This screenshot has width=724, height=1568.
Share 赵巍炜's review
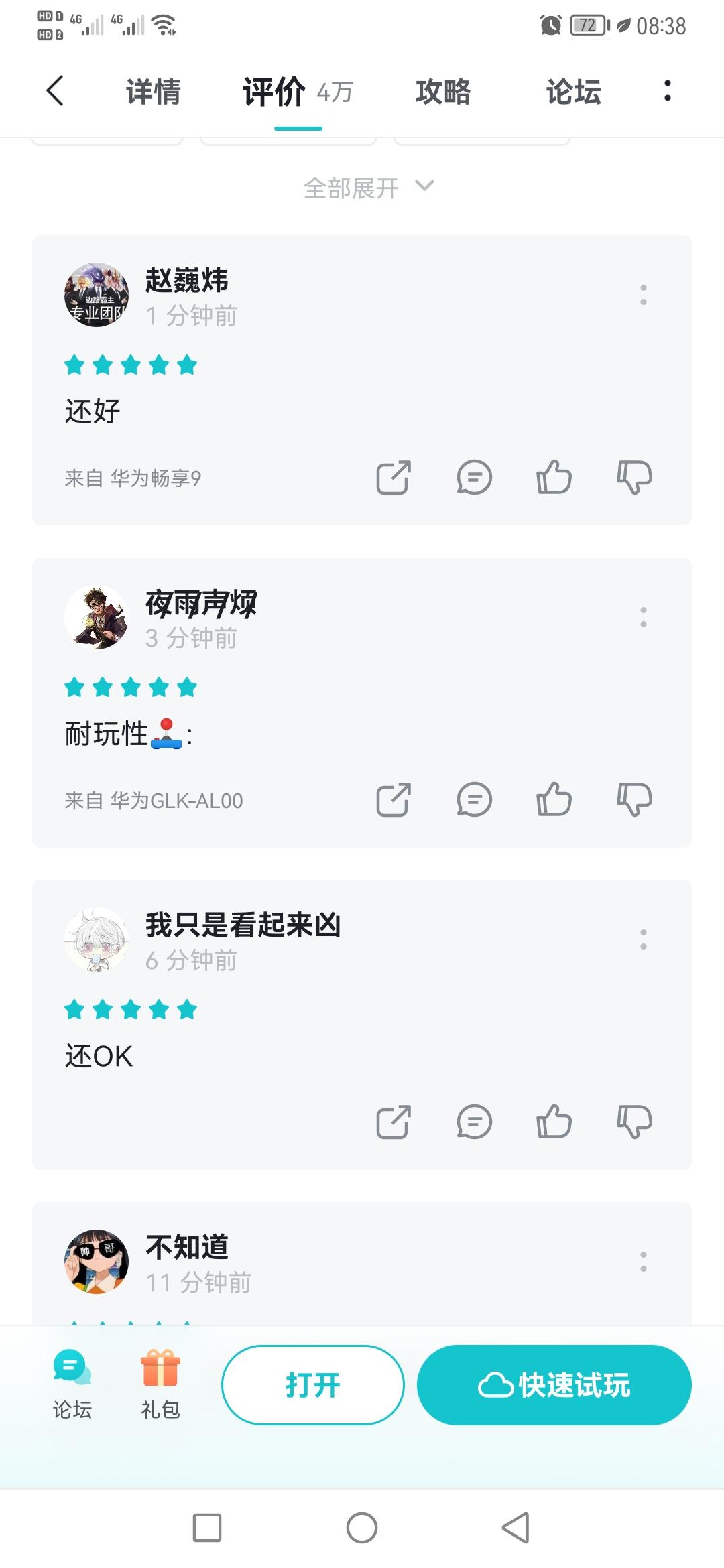coord(394,478)
